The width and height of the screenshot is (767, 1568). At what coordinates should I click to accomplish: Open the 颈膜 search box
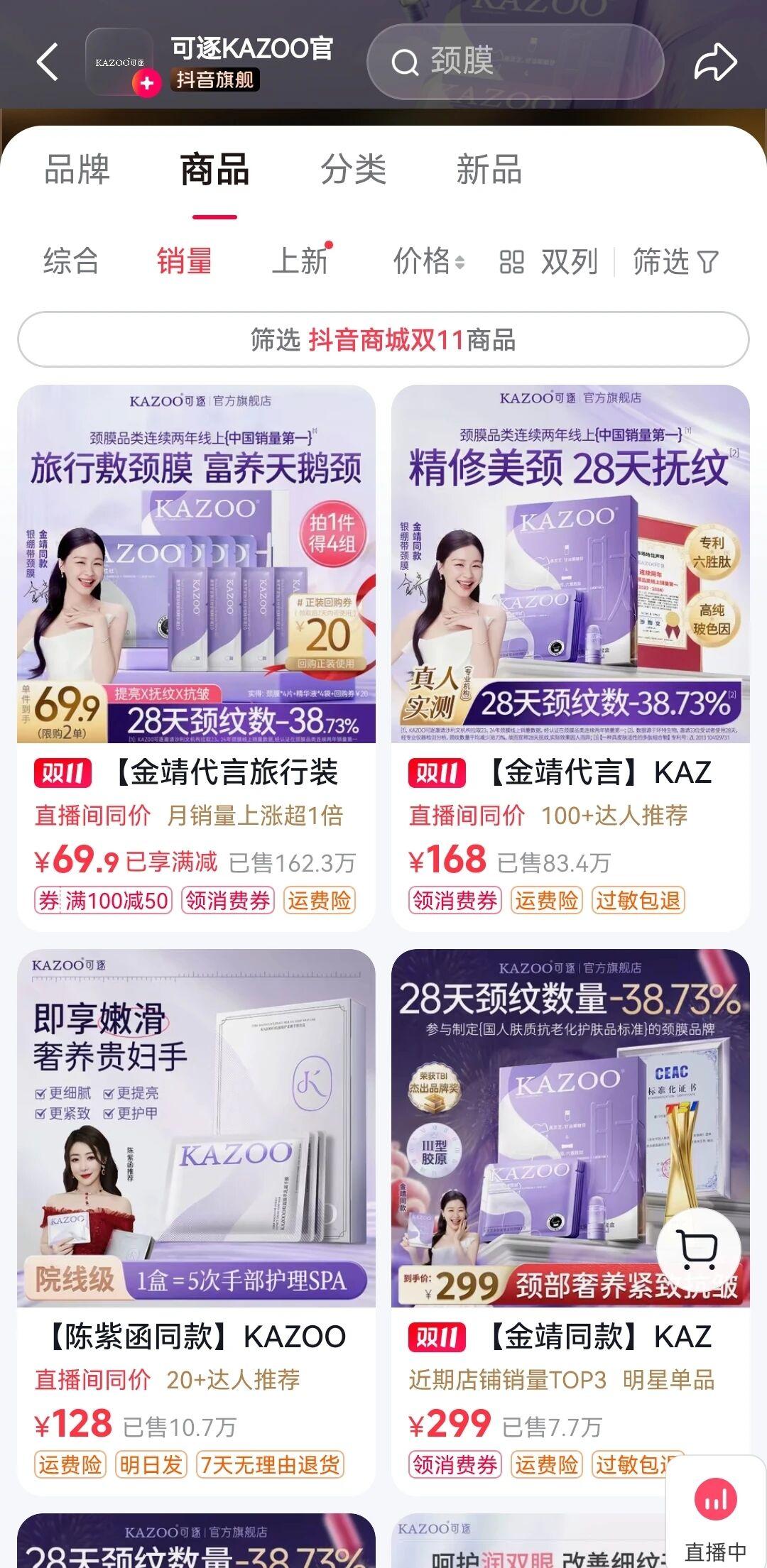(x=515, y=62)
